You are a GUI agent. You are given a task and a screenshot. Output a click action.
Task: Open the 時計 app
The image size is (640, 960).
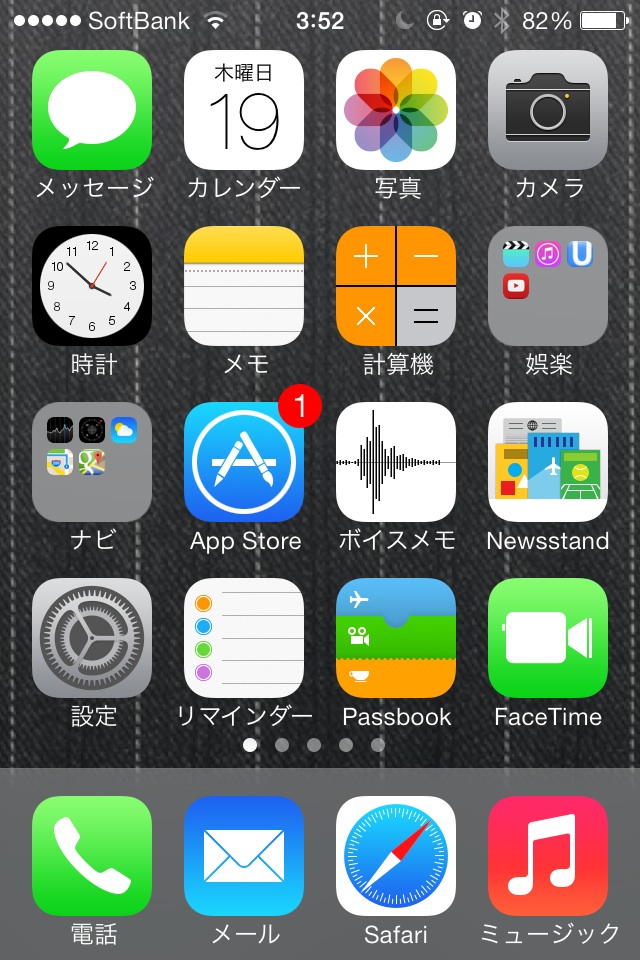(x=92, y=286)
